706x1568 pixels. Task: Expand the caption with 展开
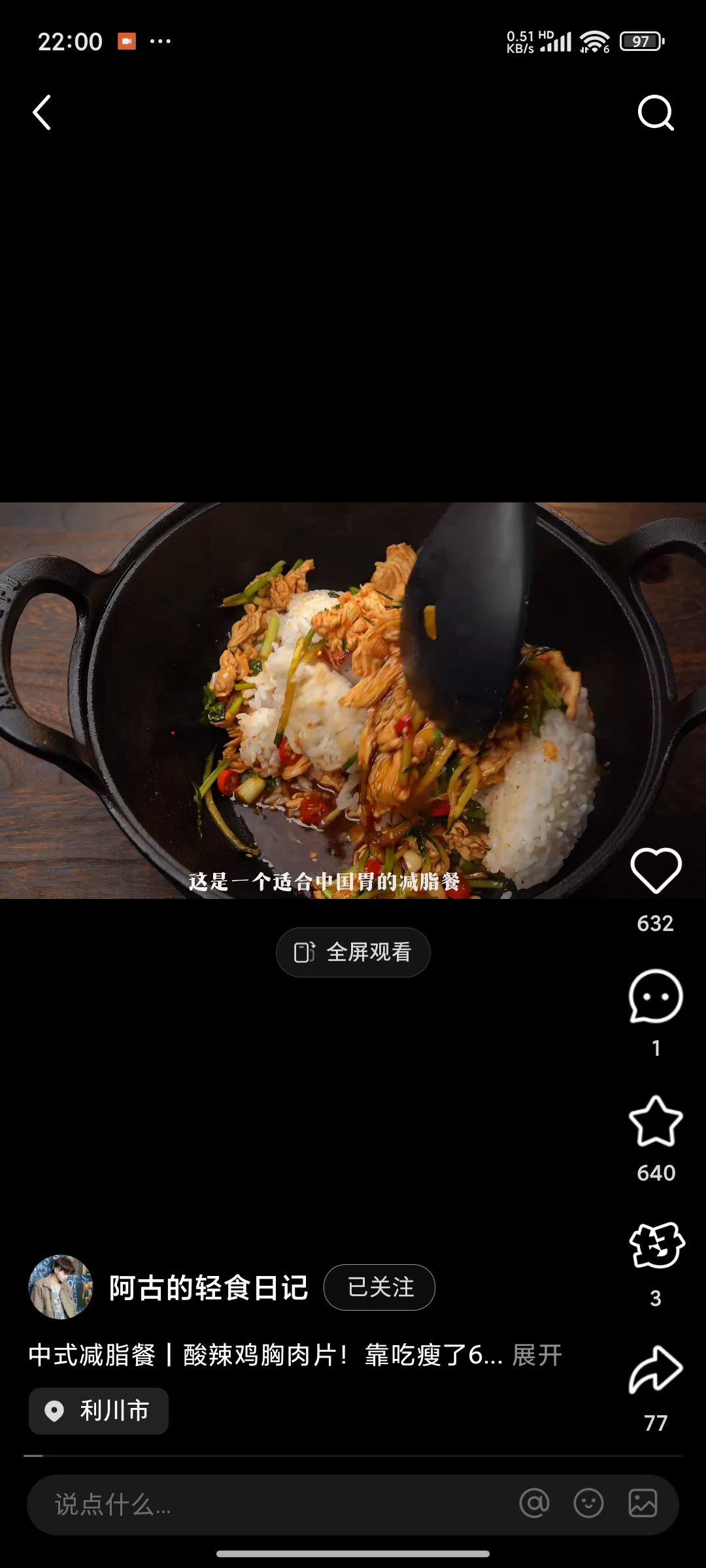[x=537, y=1355]
